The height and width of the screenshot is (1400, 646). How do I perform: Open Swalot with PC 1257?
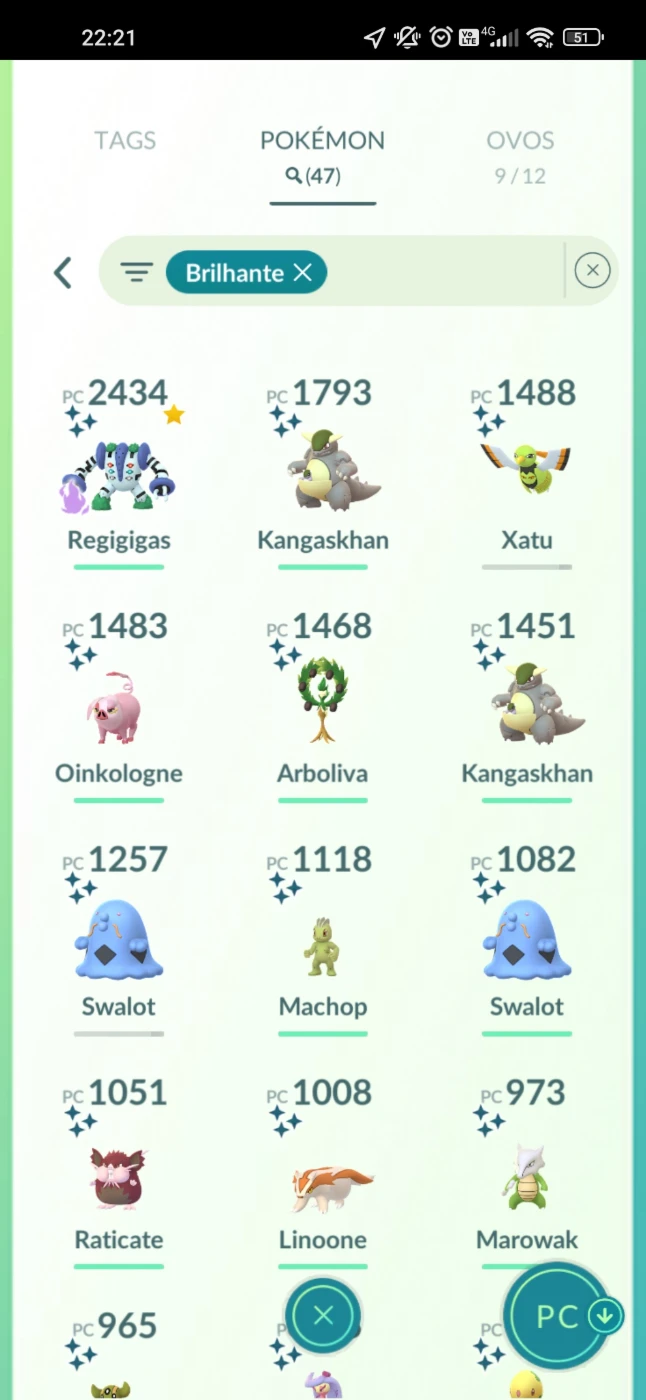[x=119, y=940]
